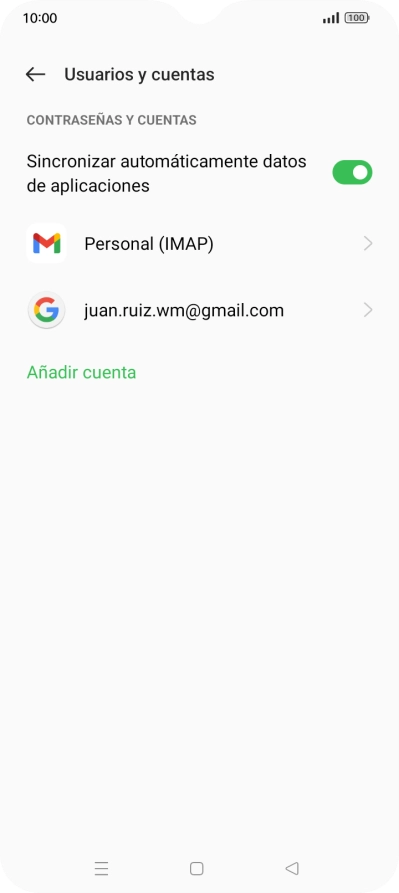The image size is (399, 893).
Task: Go back from Usuarios y cuentas
Action: (x=35, y=74)
